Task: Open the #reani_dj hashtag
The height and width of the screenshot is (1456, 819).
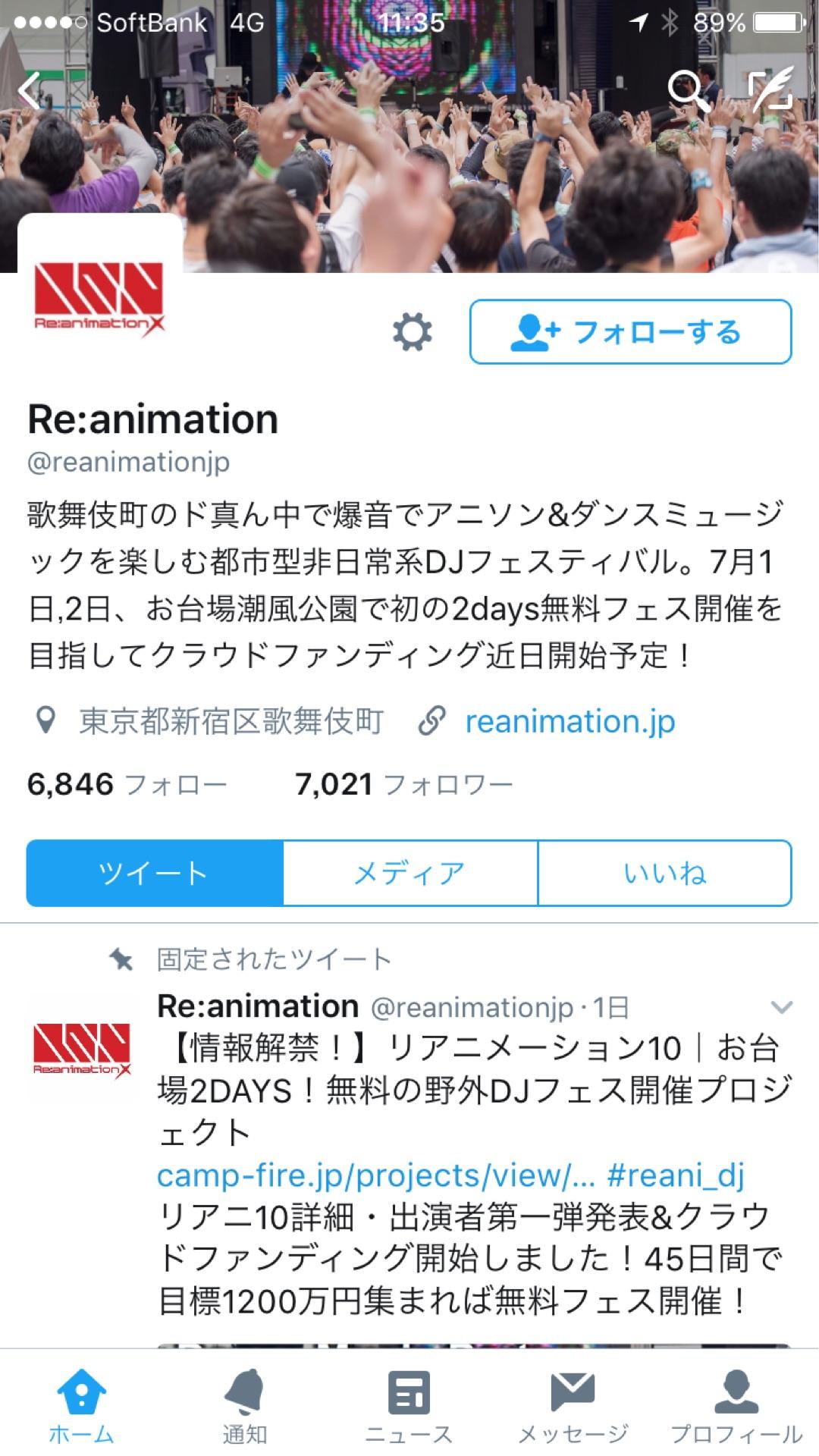Action: click(676, 1175)
